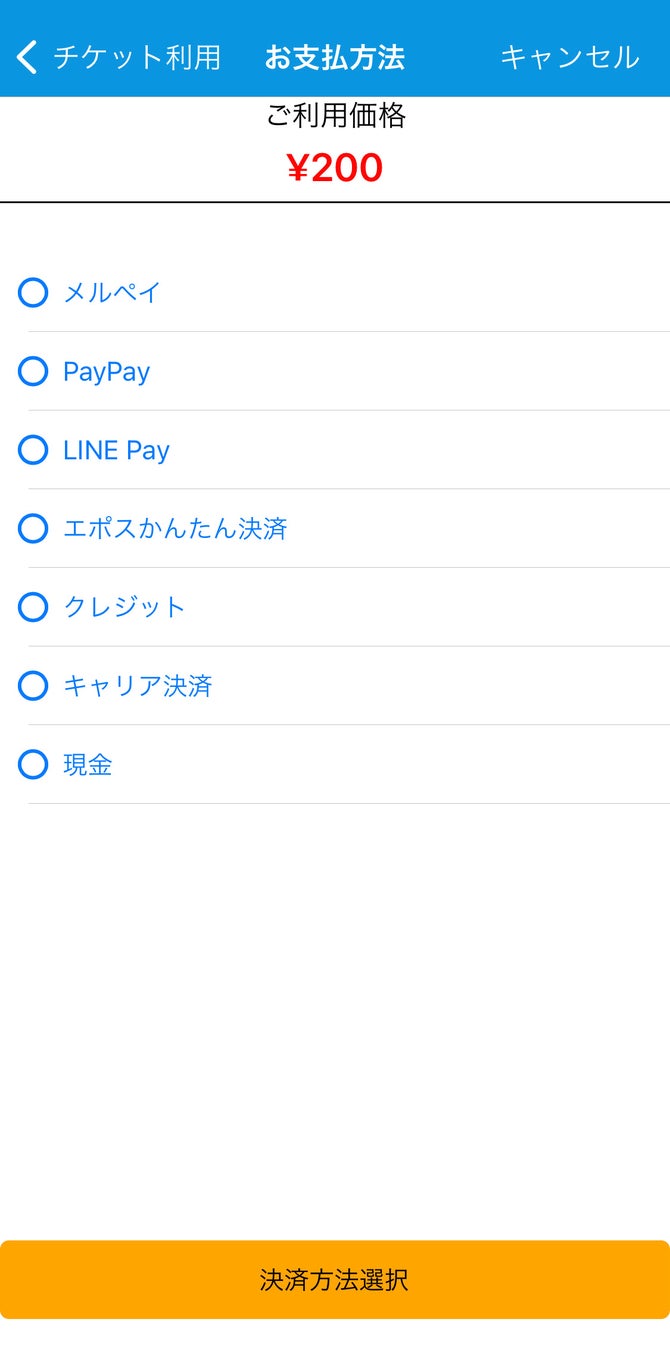
Task: Tap キャンセル to cancel payment
Action: (569, 57)
